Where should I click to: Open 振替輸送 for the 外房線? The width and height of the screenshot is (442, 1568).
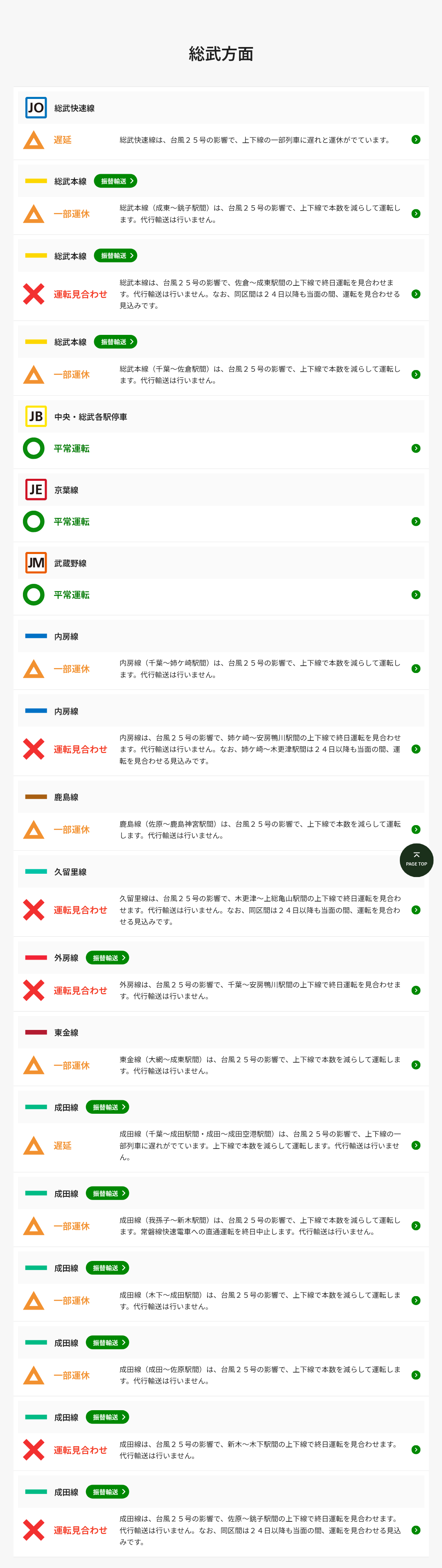[x=108, y=958]
